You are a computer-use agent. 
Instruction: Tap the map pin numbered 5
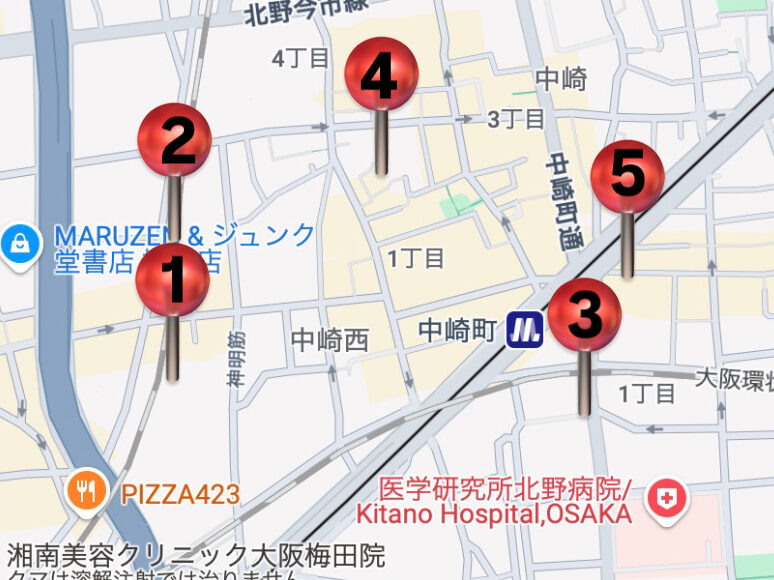(x=627, y=177)
